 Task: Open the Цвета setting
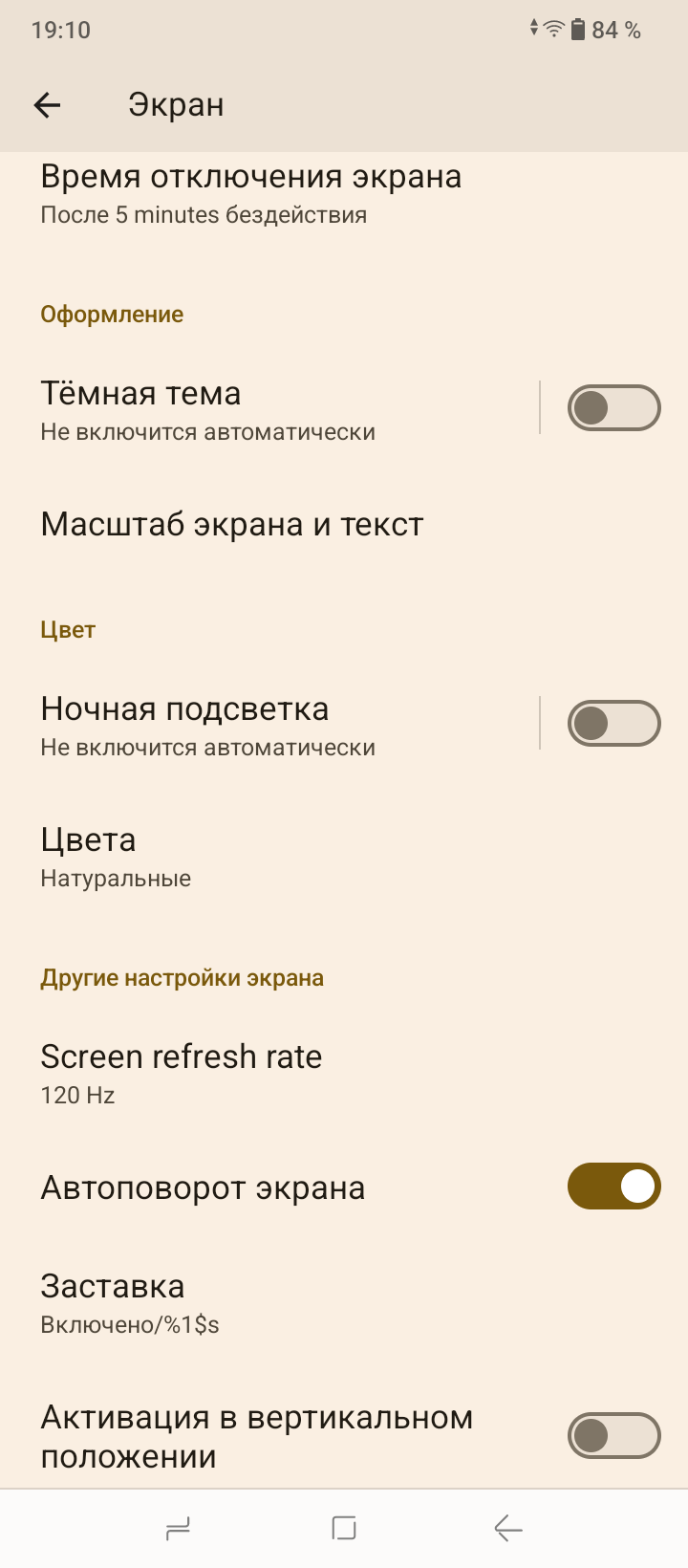[x=115, y=856]
